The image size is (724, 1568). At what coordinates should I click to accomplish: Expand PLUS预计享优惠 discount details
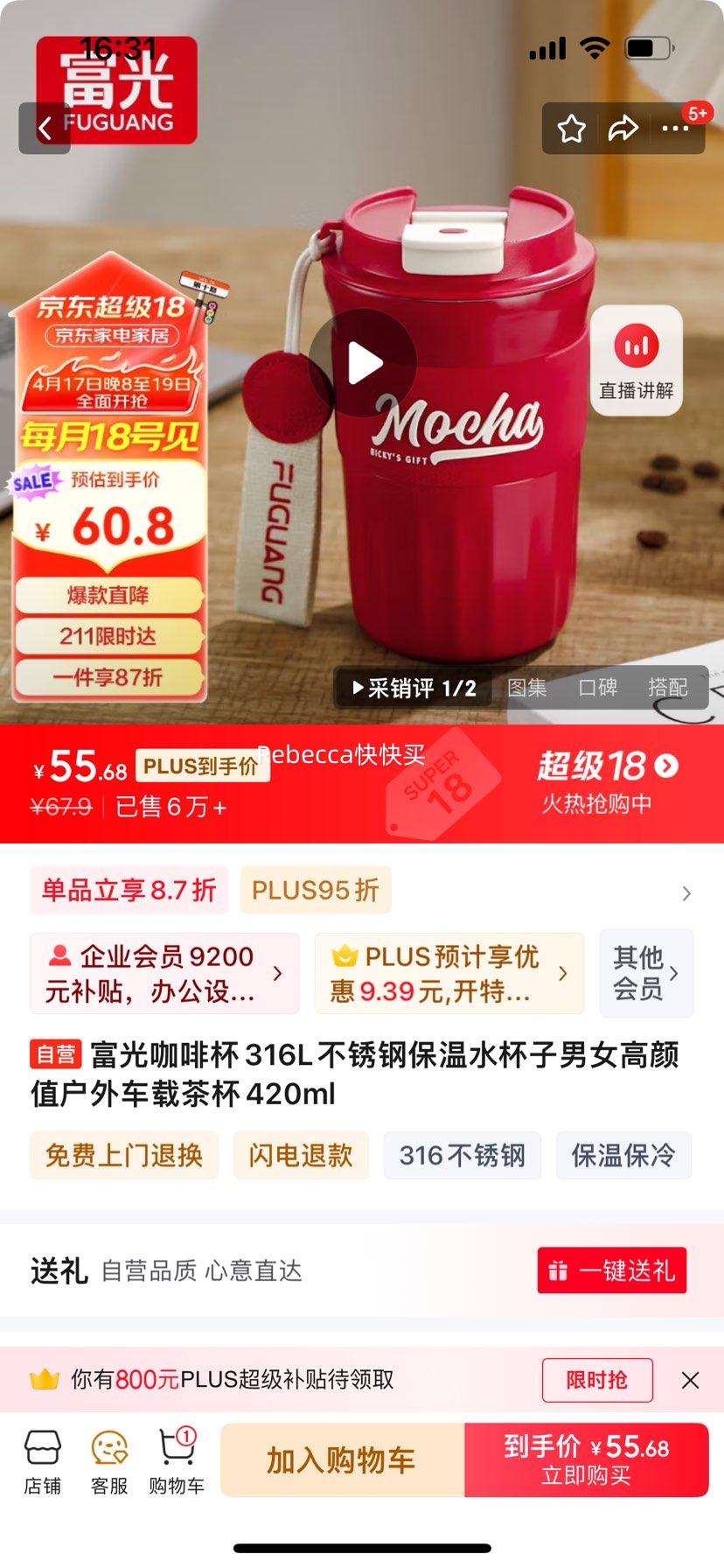tap(449, 973)
